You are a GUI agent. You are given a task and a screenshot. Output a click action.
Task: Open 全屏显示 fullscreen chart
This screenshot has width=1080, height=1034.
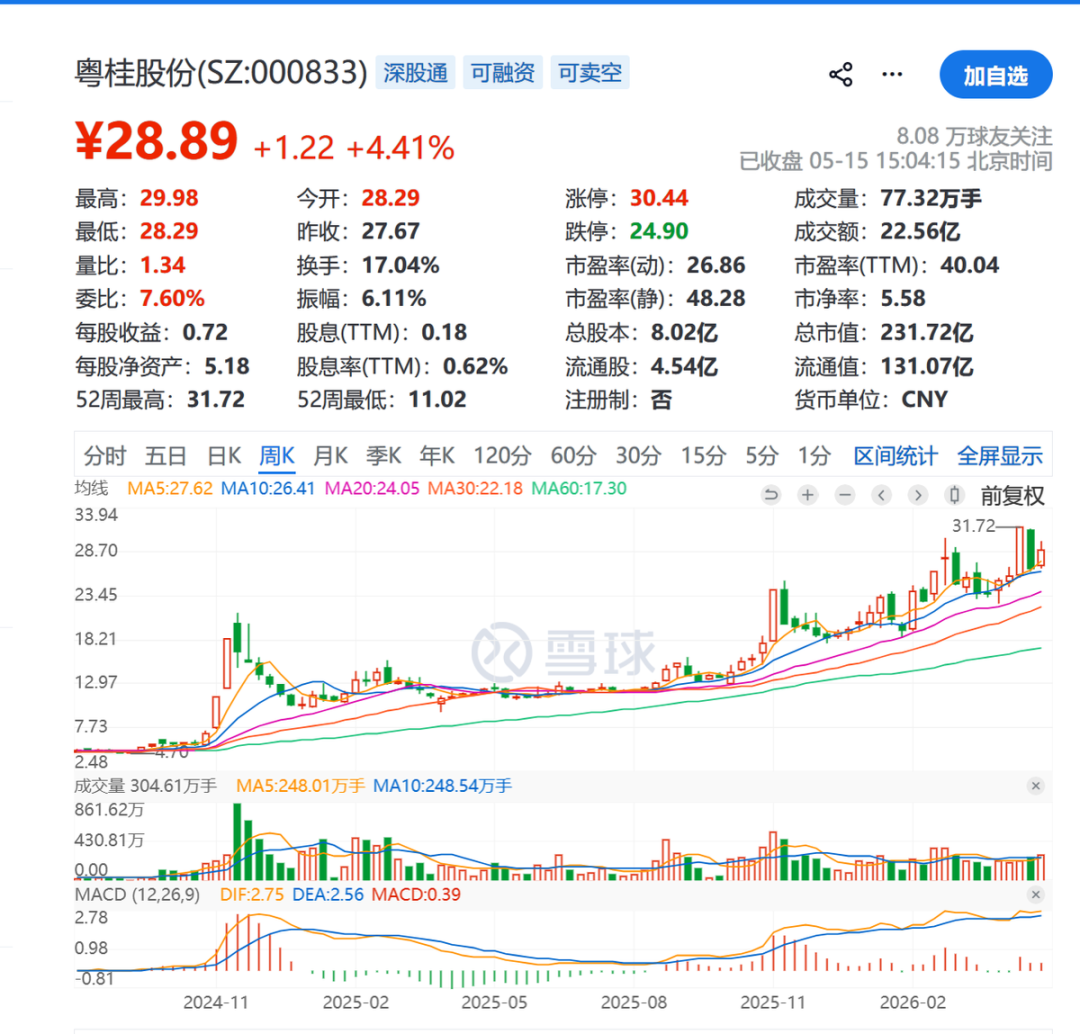(999, 455)
